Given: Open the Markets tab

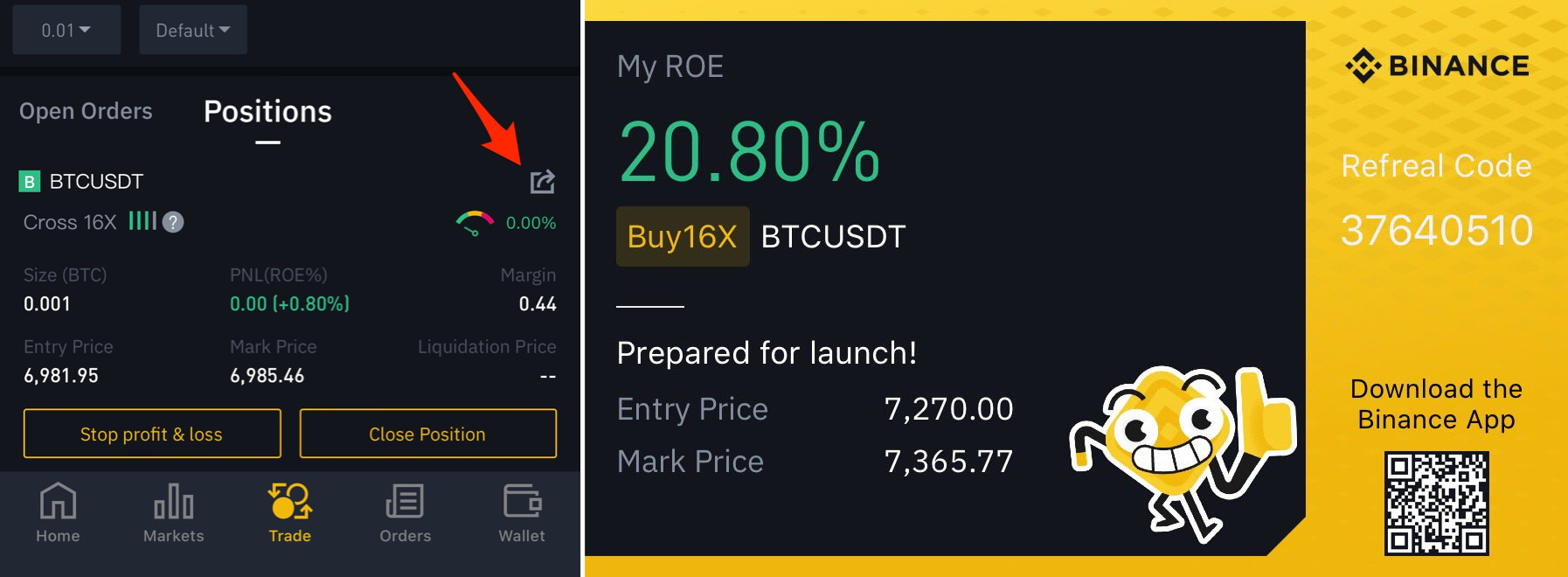Looking at the screenshot, I should point(173,513).
